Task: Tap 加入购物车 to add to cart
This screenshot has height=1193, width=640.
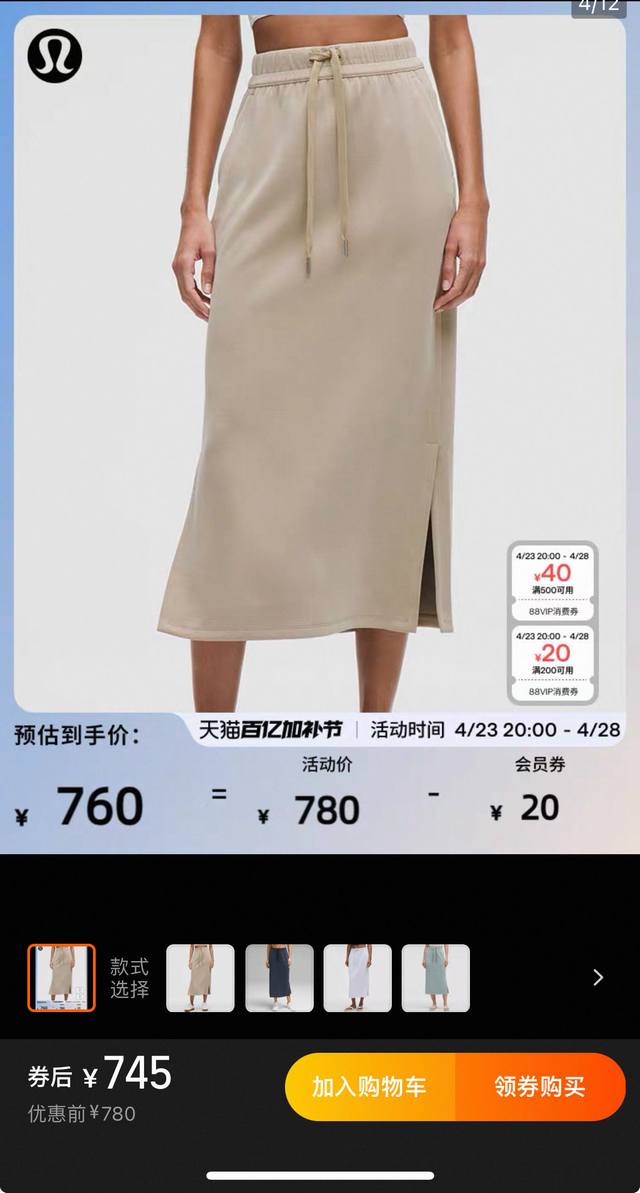Action: (369, 1087)
